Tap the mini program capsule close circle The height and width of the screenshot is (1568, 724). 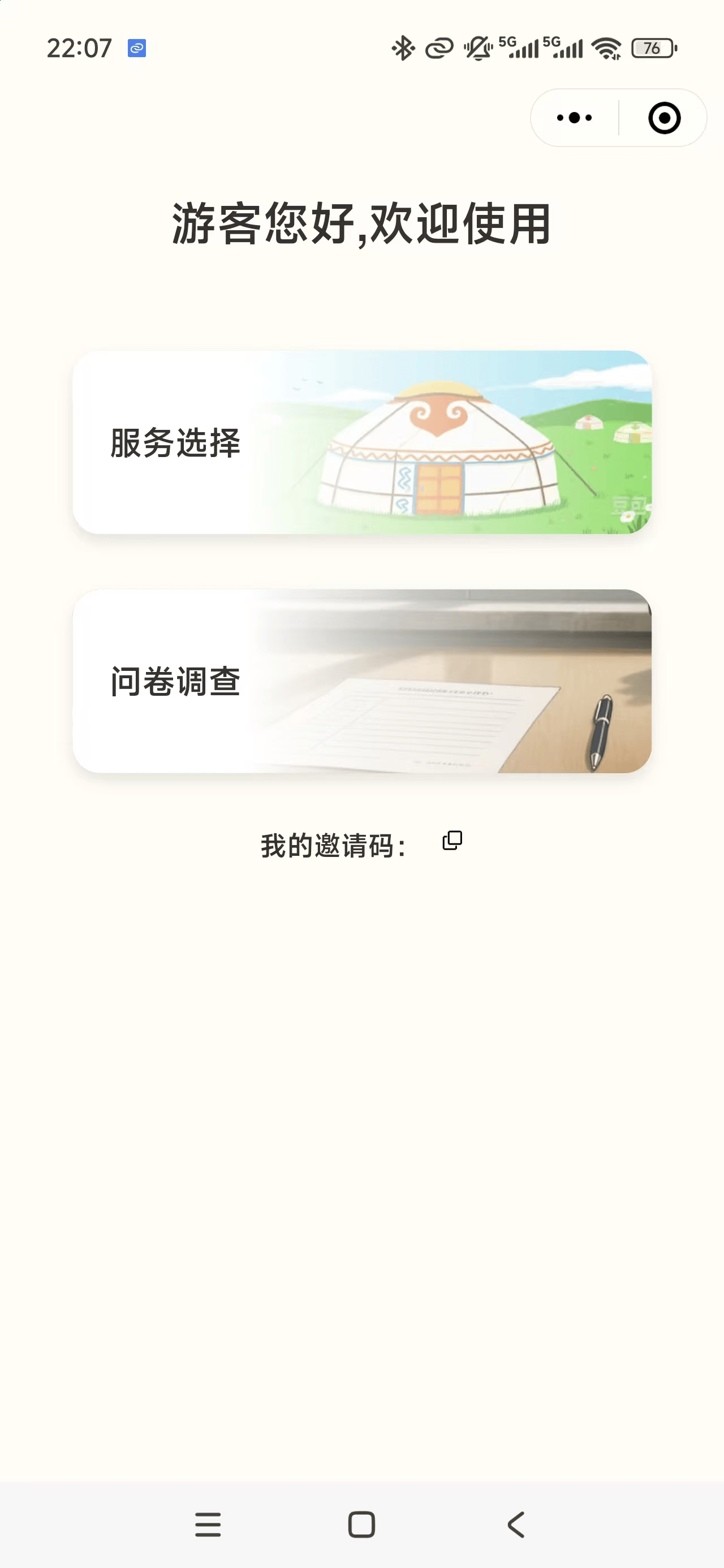pyautogui.click(x=663, y=118)
